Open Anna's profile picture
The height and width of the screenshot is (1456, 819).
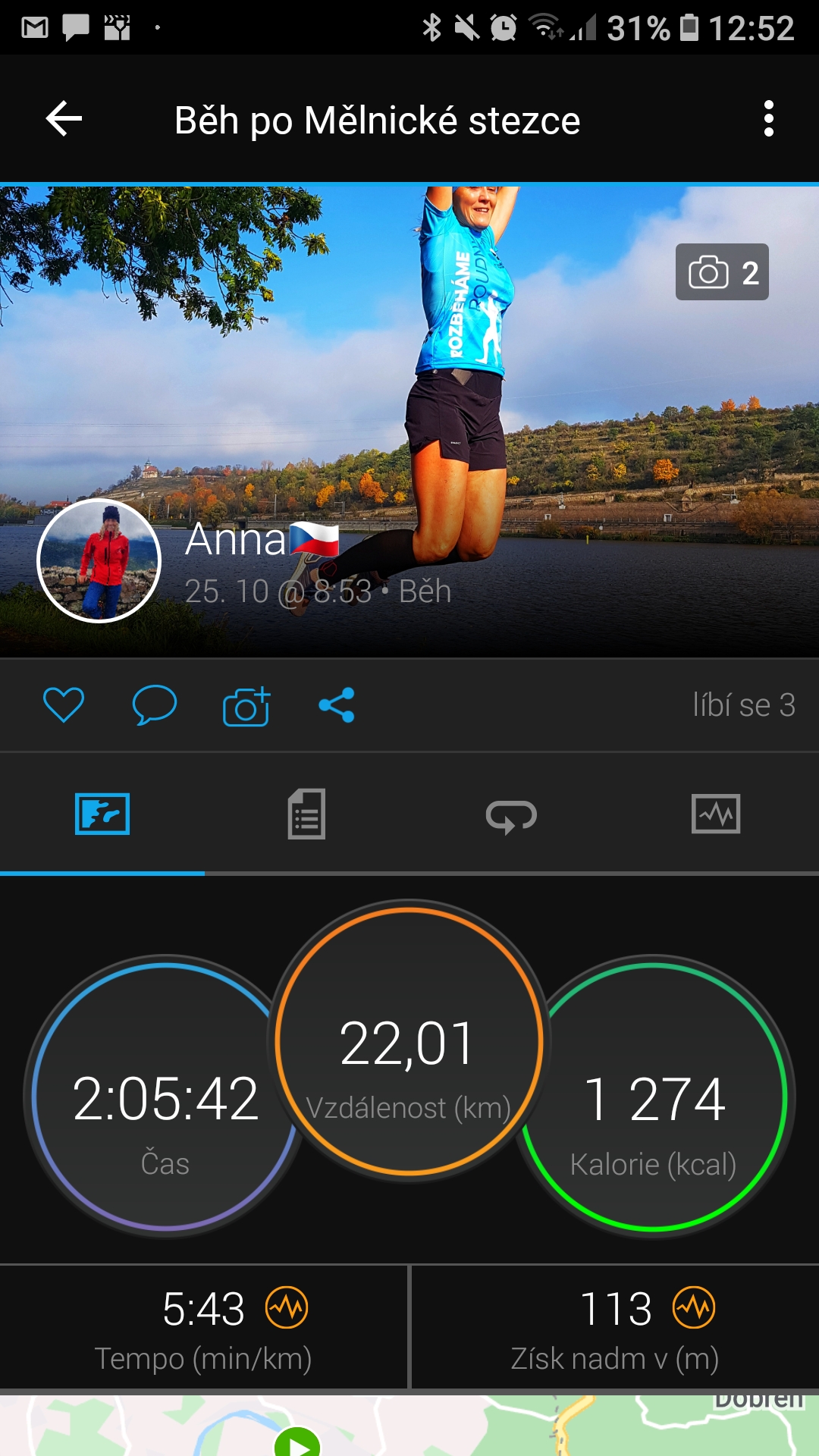click(x=99, y=560)
